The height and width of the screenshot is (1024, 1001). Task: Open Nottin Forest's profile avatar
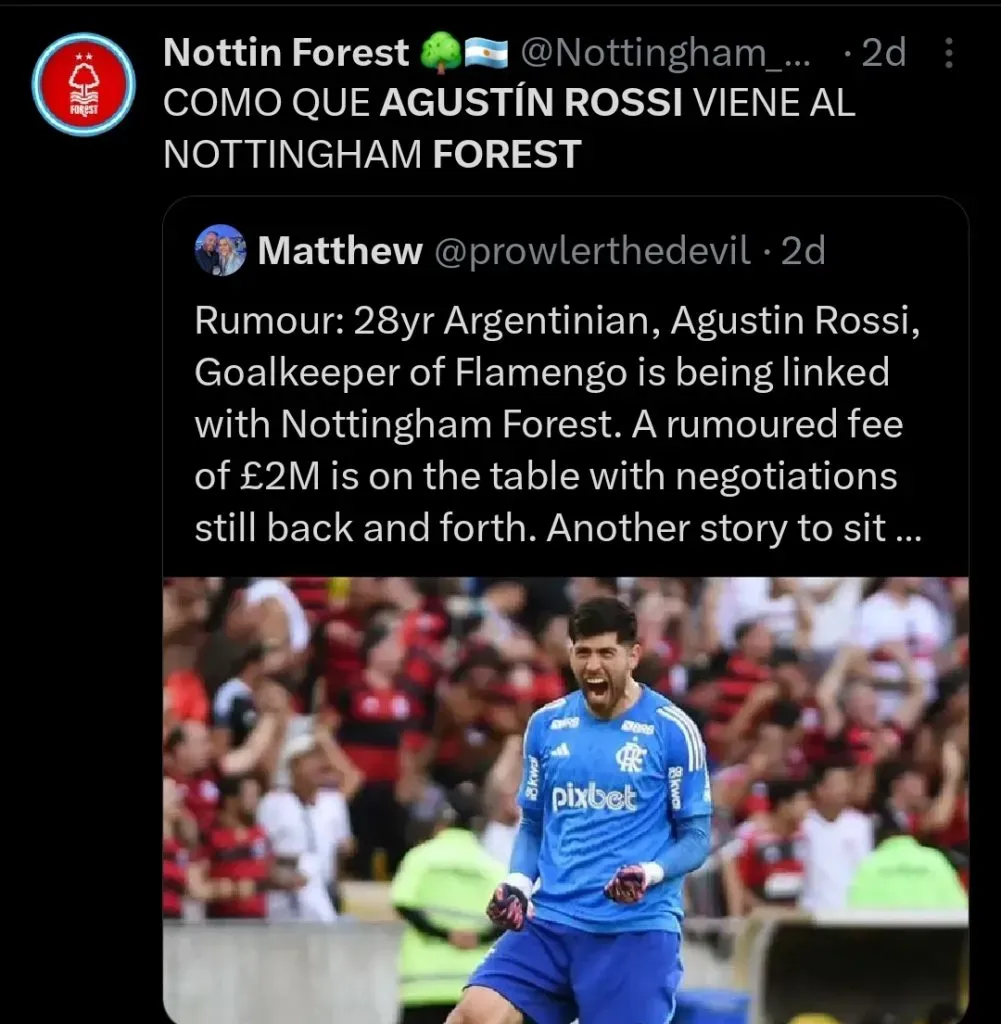click(x=83, y=84)
